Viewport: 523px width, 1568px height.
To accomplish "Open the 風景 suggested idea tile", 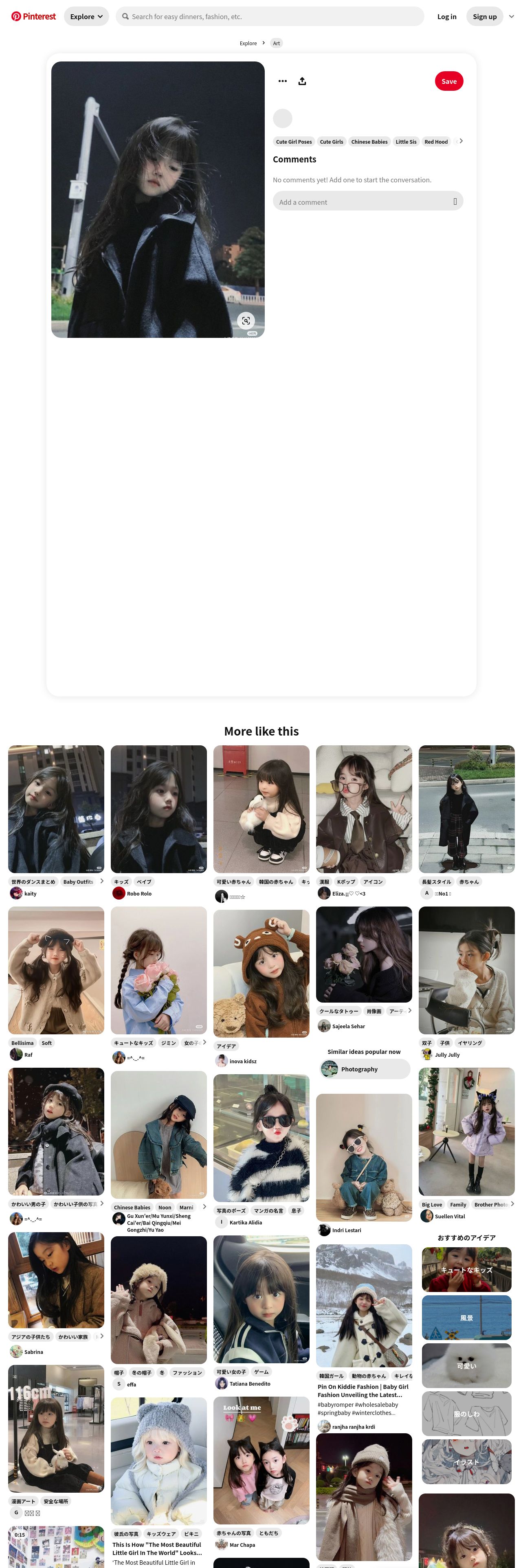I will tap(466, 1317).
